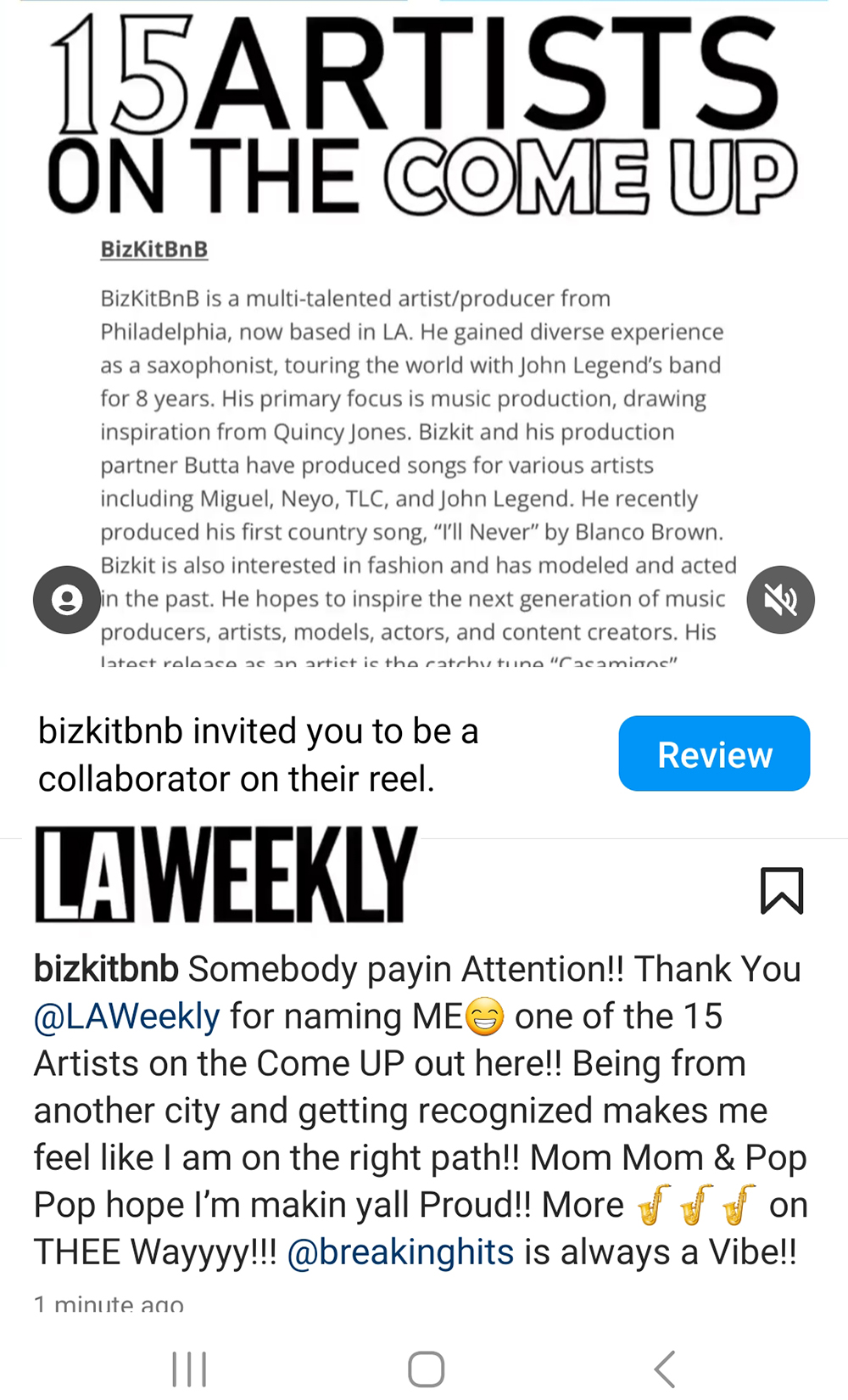Go to the home screen
The image size is (848, 1400).
[426, 1369]
